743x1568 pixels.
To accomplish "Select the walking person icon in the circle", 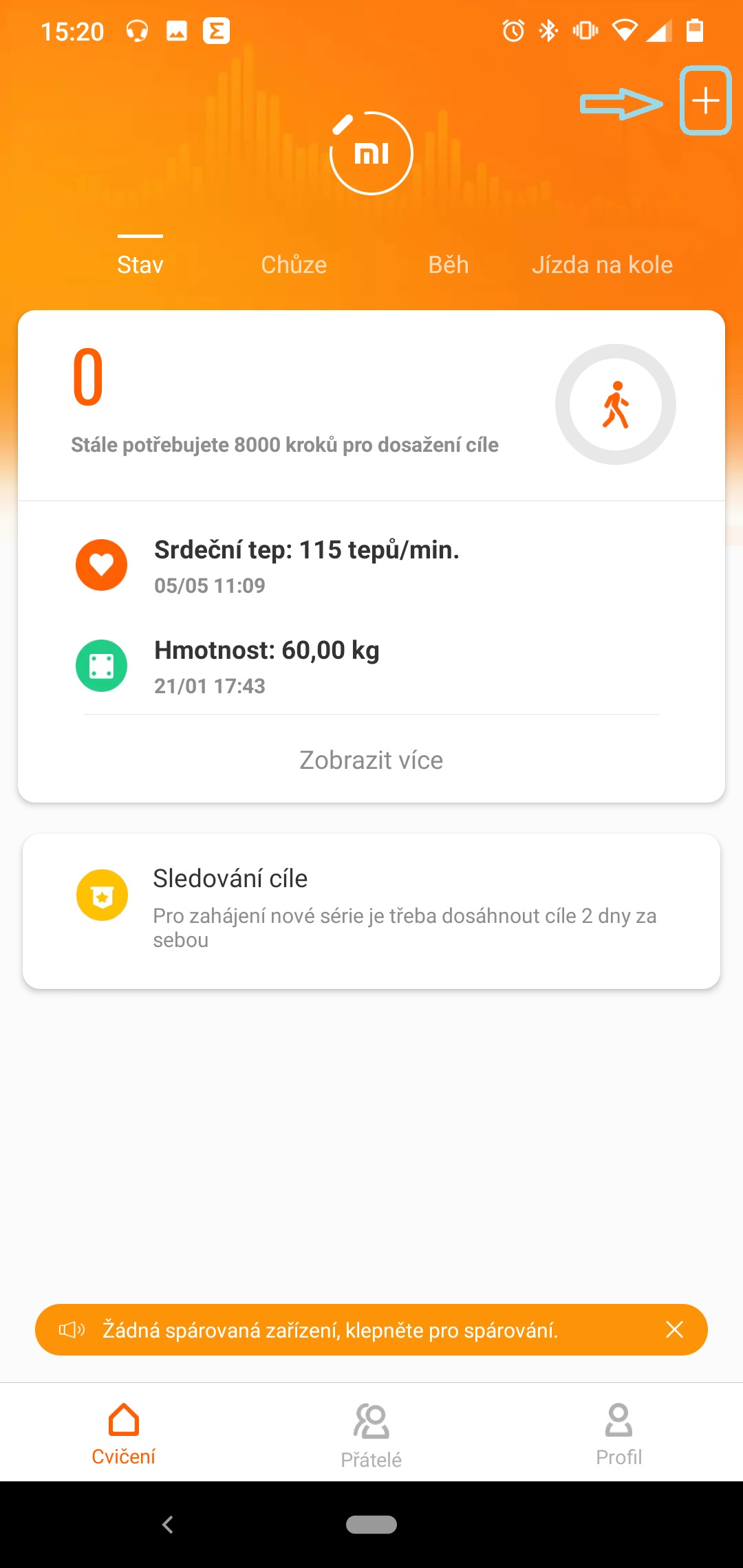I will (616, 404).
